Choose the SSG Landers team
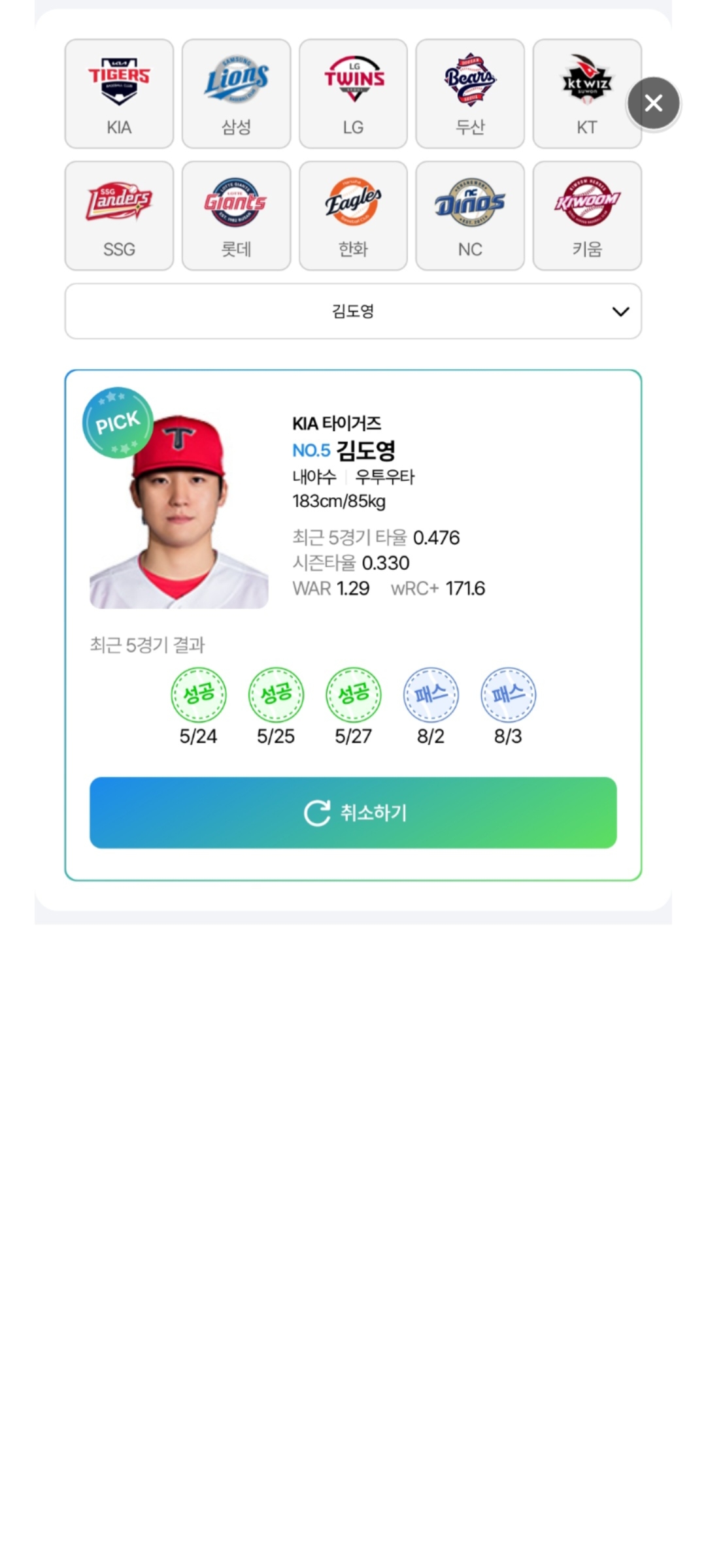The height and width of the screenshot is (1568, 706). [119, 216]
